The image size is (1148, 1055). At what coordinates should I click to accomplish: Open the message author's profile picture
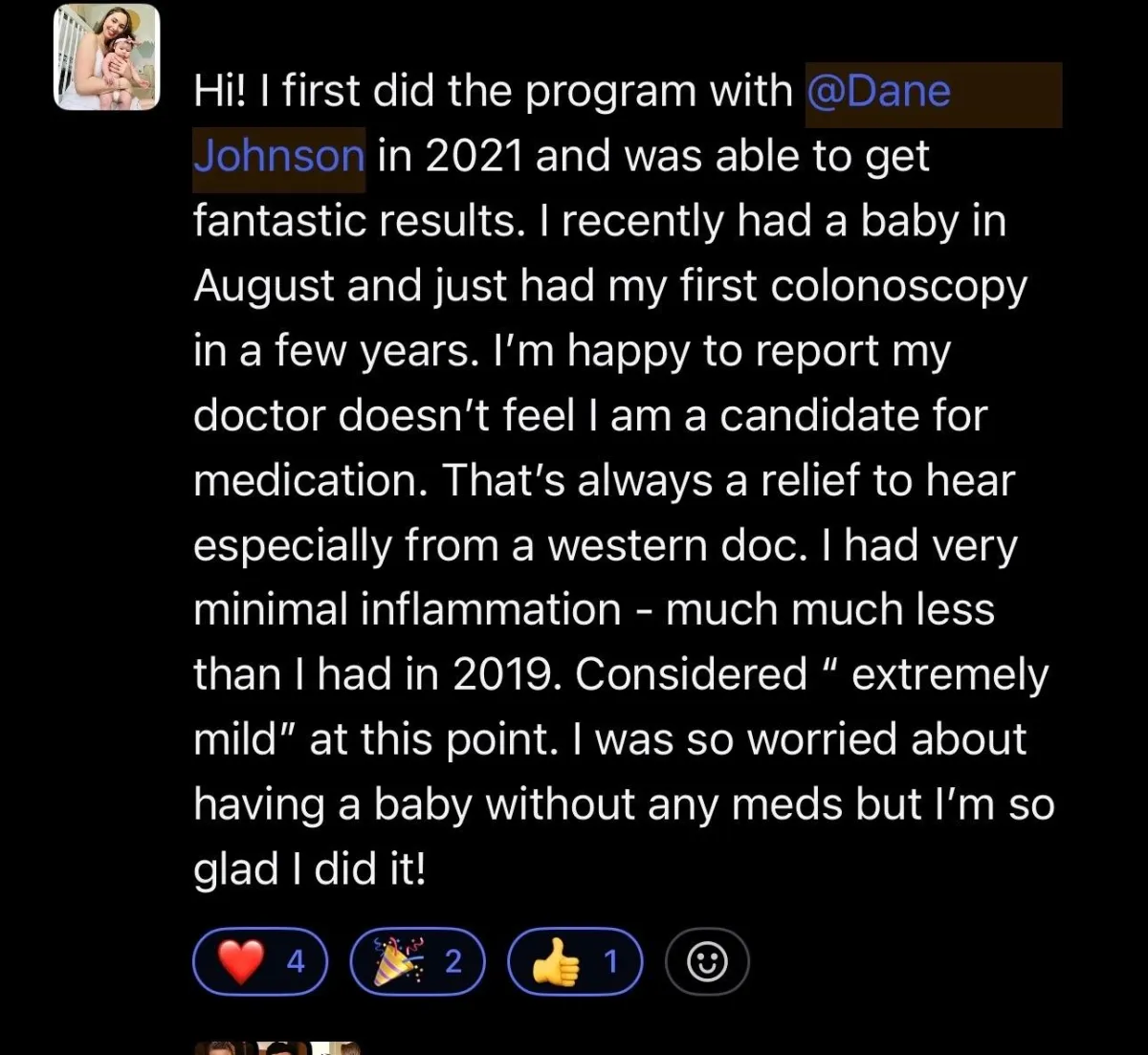coord(106,57)
